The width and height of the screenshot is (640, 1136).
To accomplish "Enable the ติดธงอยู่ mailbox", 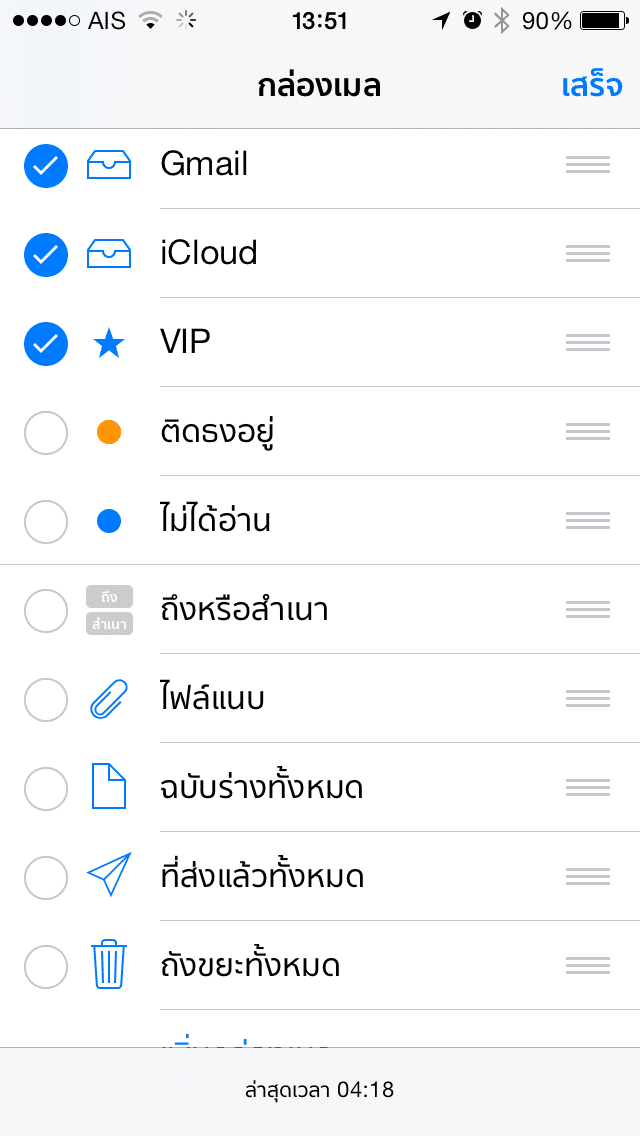I will pyautogui.click(x=46, y=433).
